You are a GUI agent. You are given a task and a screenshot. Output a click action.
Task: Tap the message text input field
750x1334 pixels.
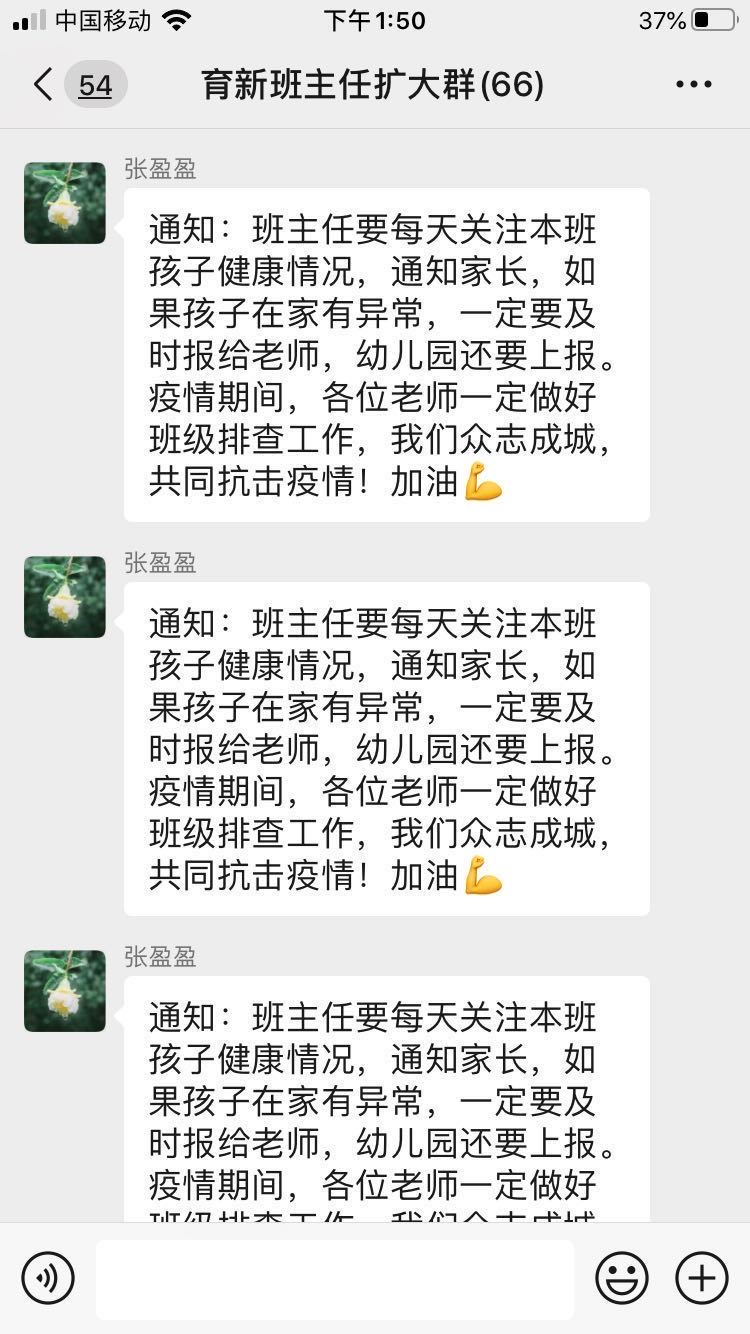[335, 1279]
